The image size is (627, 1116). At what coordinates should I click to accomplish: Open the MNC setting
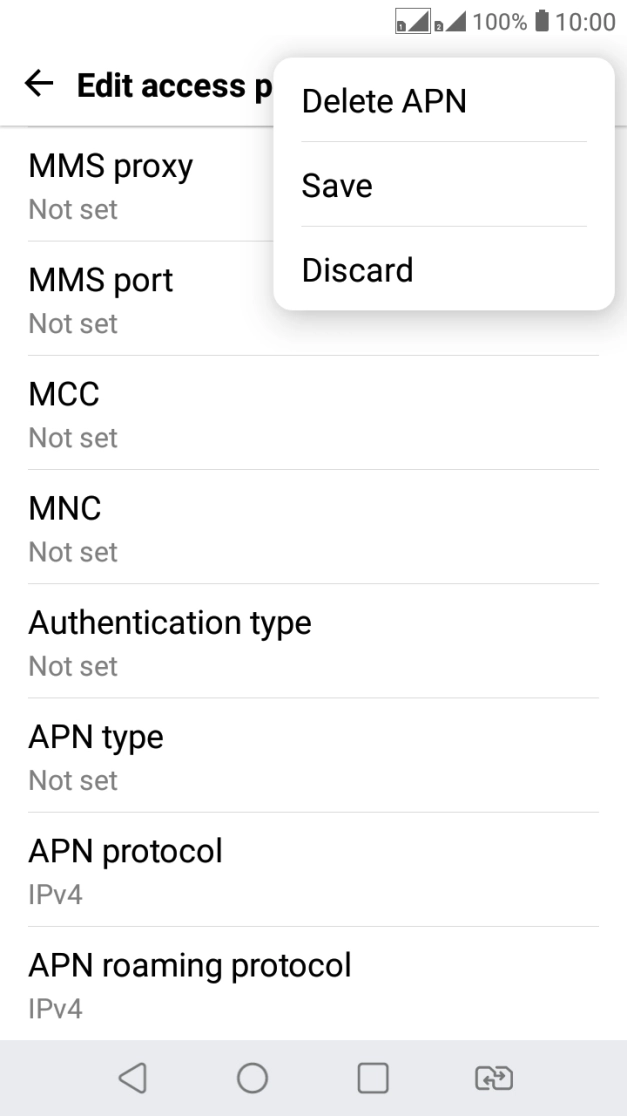(x=313, y=527)
